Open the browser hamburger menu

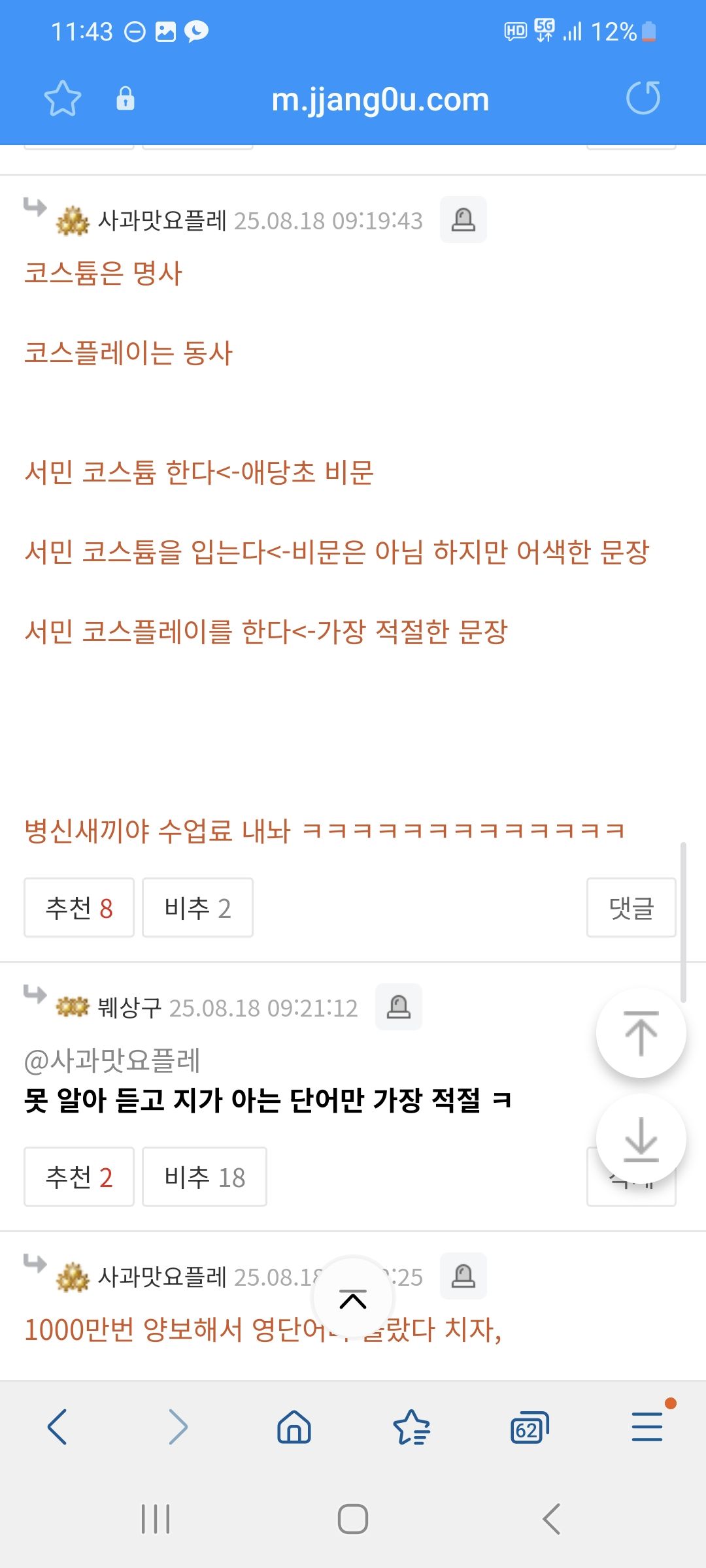click(x=647, y=1427)
